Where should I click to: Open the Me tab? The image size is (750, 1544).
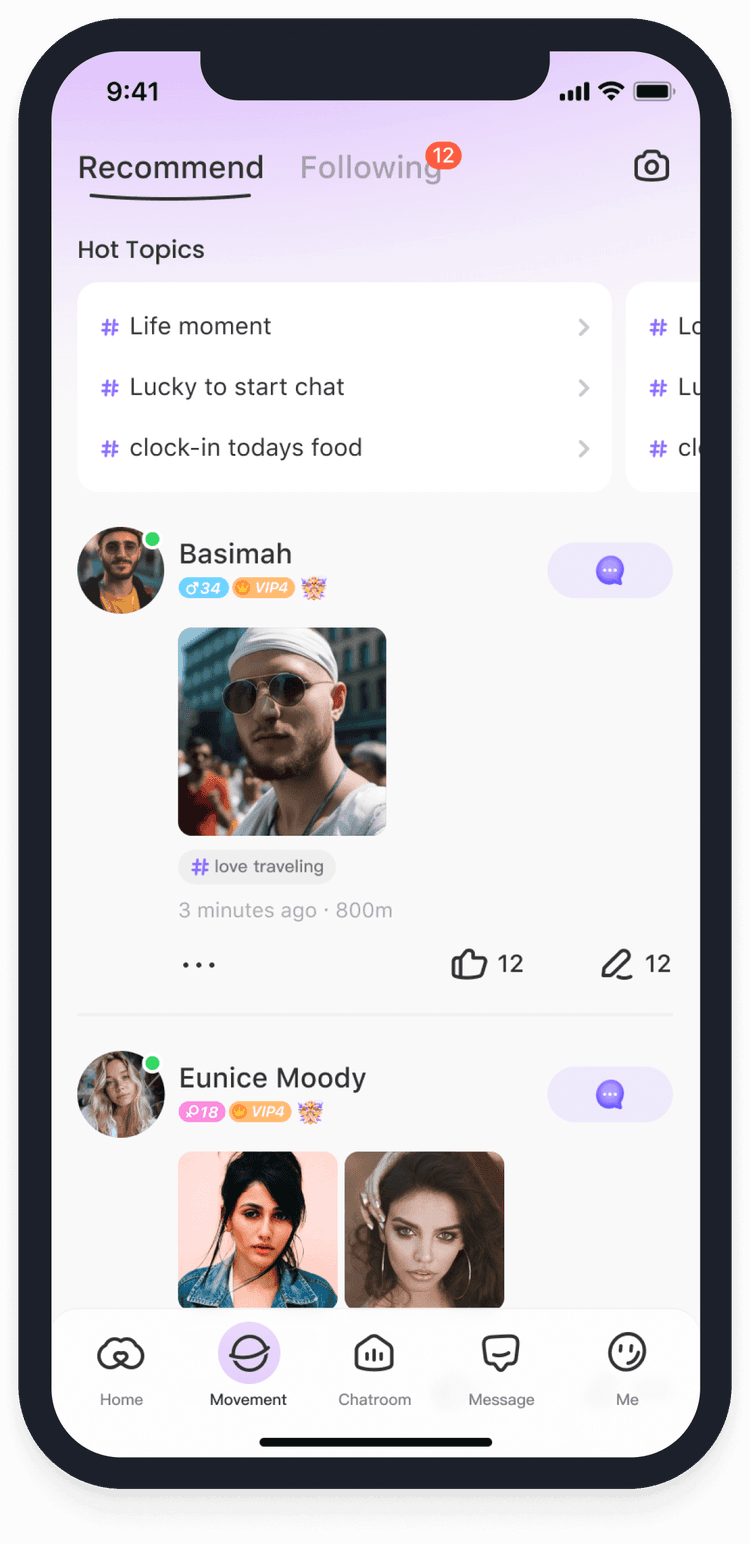[x=627, y=1368]
